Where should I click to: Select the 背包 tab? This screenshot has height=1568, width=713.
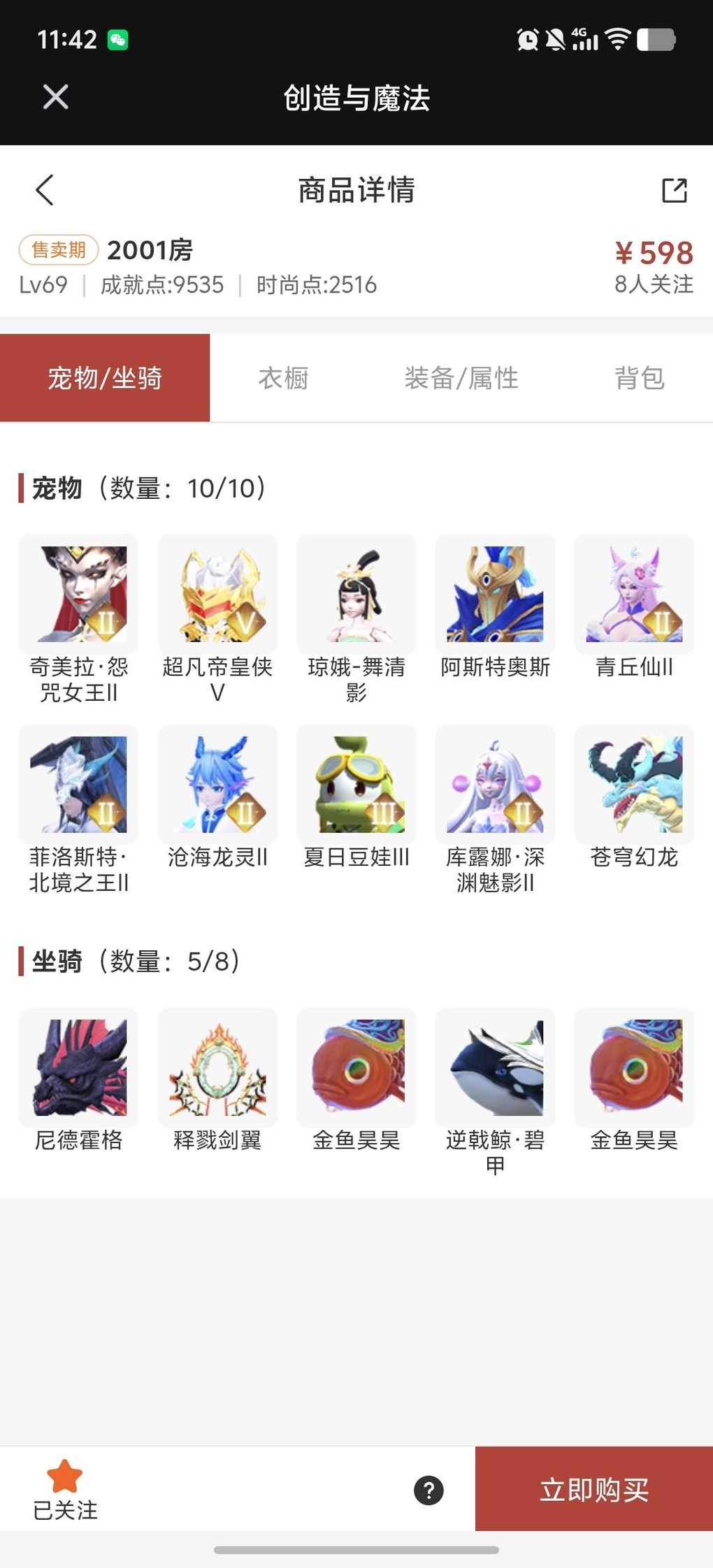[639, 378]
